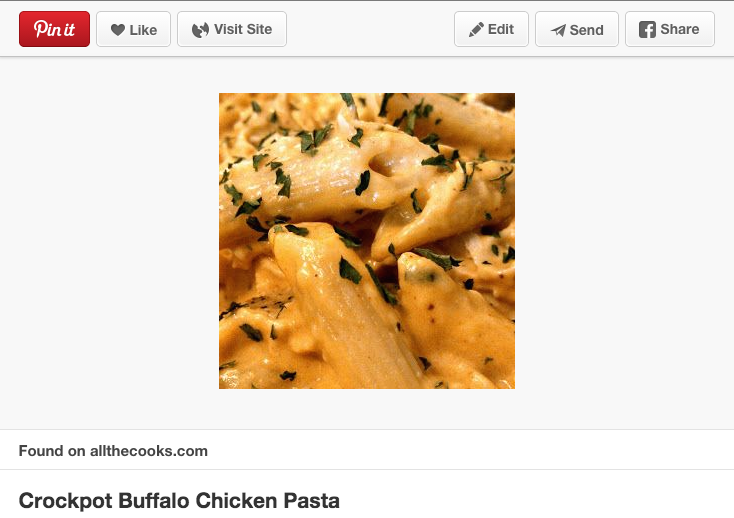The width and height of the screenshot is (734, 518).
Task: Share this pin on Facebook
Action: coord(669,29)
